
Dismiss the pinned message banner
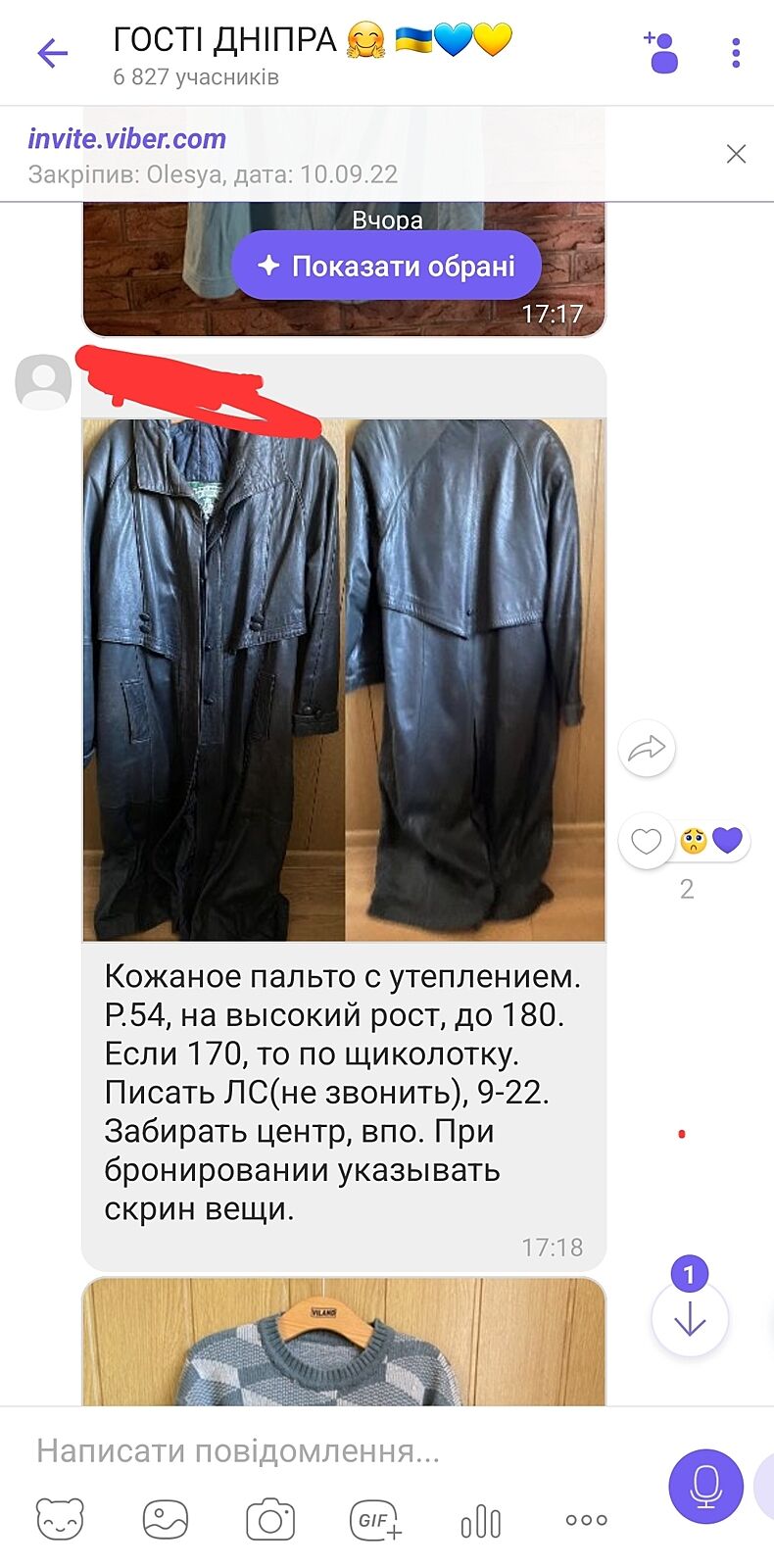click(736, 154)
